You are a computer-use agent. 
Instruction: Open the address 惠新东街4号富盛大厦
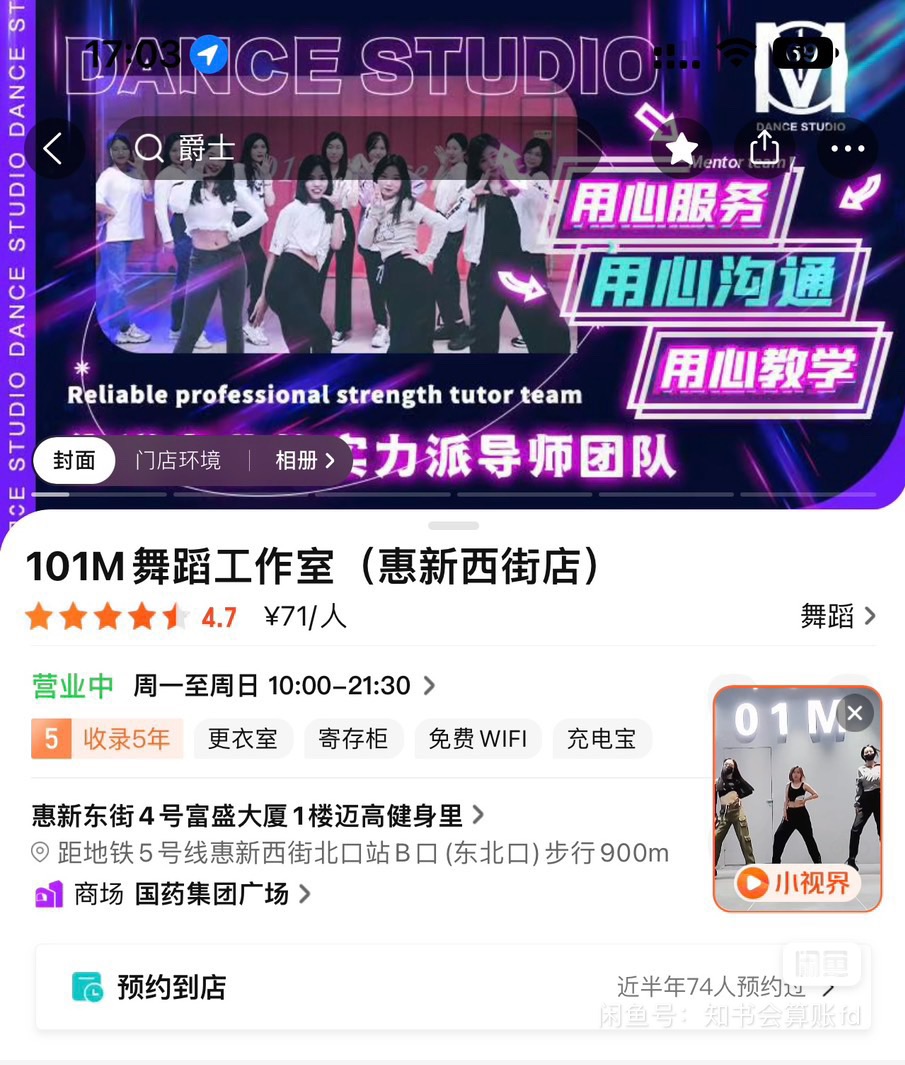[x=257, y=815]
